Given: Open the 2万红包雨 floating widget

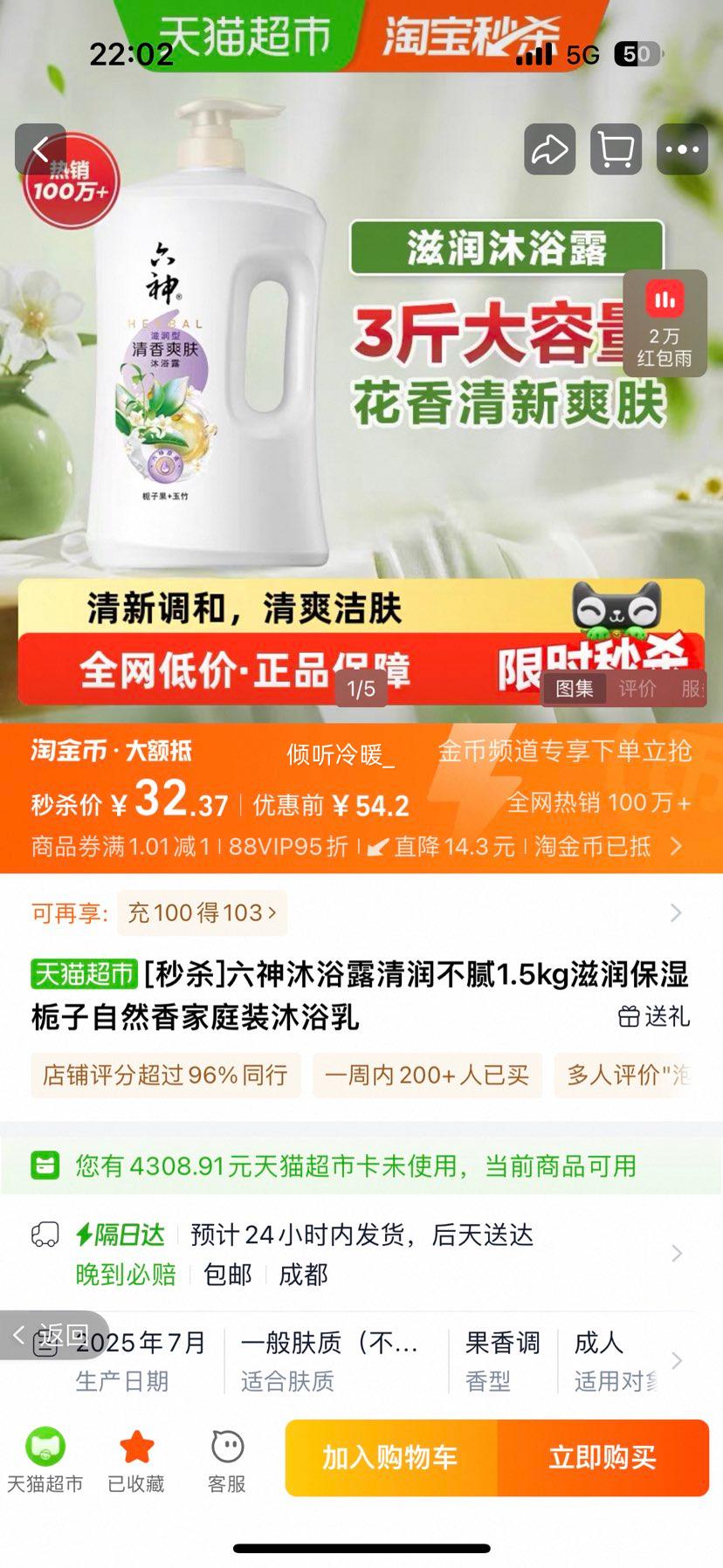Looking at the screenshot, I should (x=664, y=324).
